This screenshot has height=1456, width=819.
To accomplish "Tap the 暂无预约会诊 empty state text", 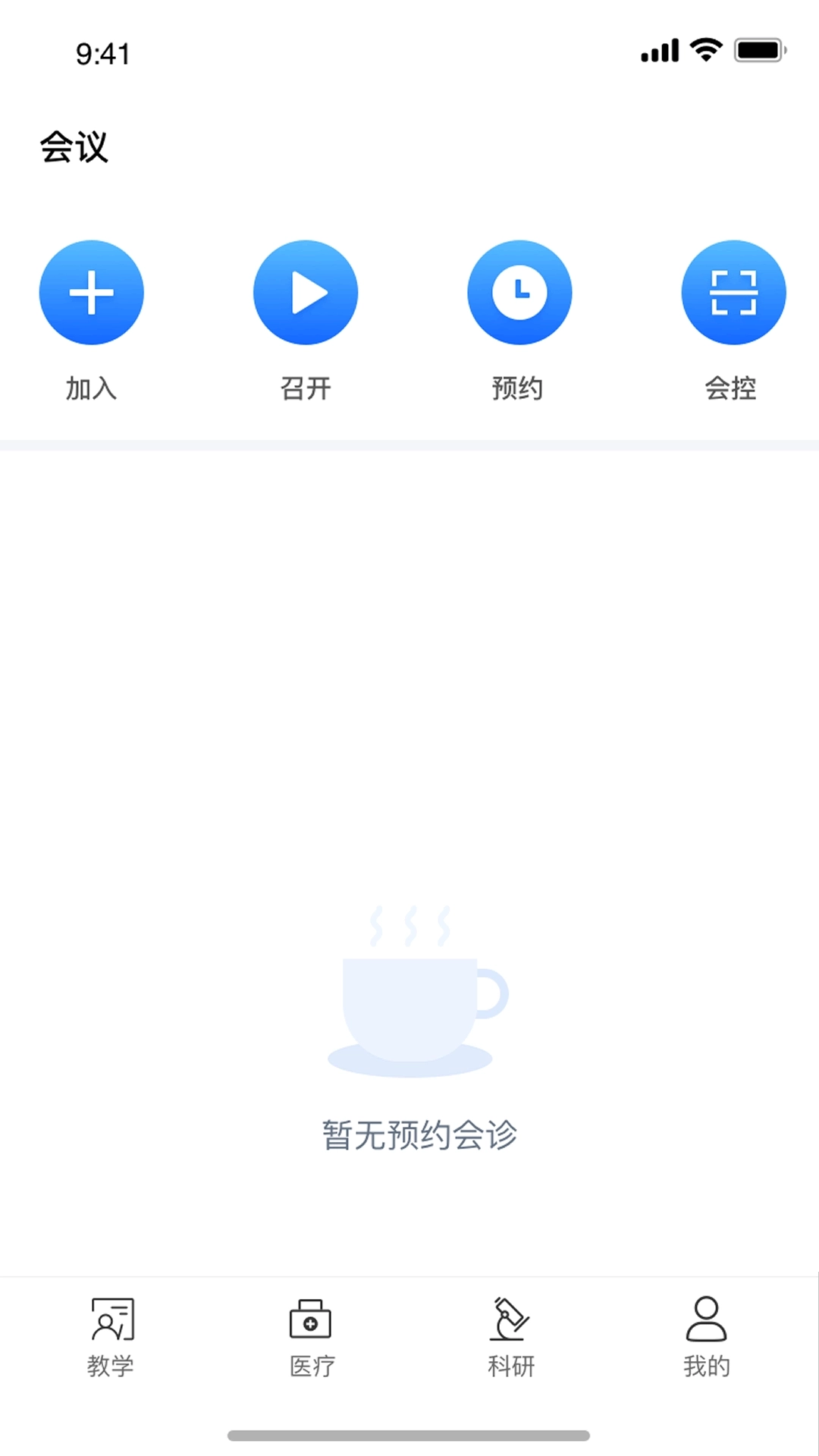I will (x=419, y=1135).
